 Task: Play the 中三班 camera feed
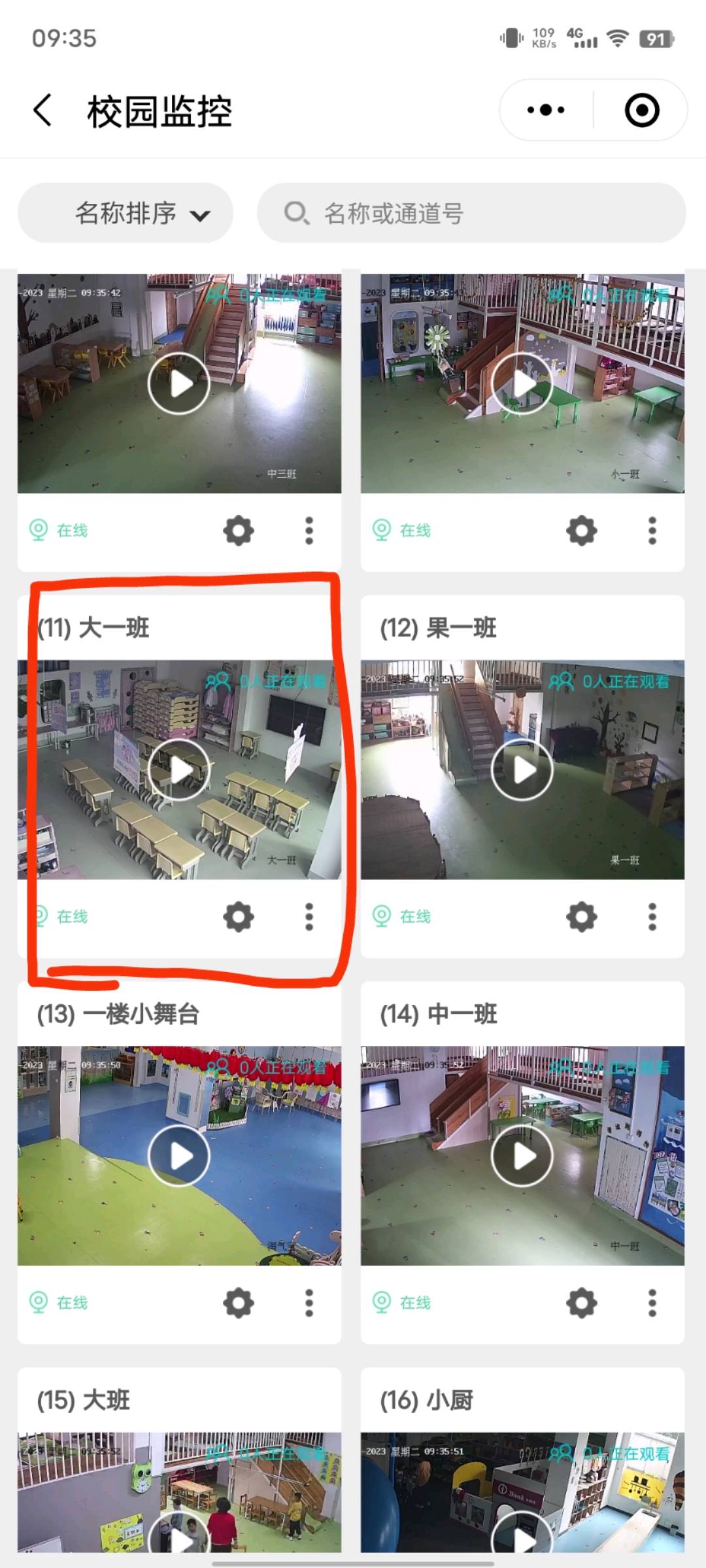tap(178, 384)
